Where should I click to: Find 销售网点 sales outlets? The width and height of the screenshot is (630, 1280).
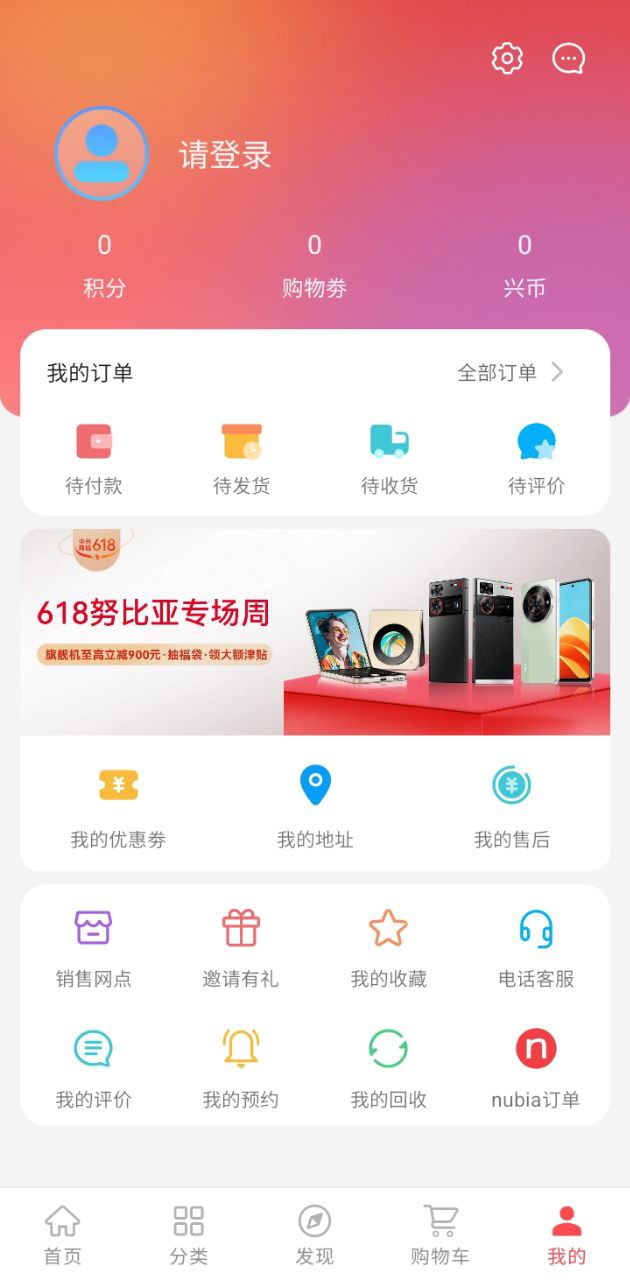(93, 946)
